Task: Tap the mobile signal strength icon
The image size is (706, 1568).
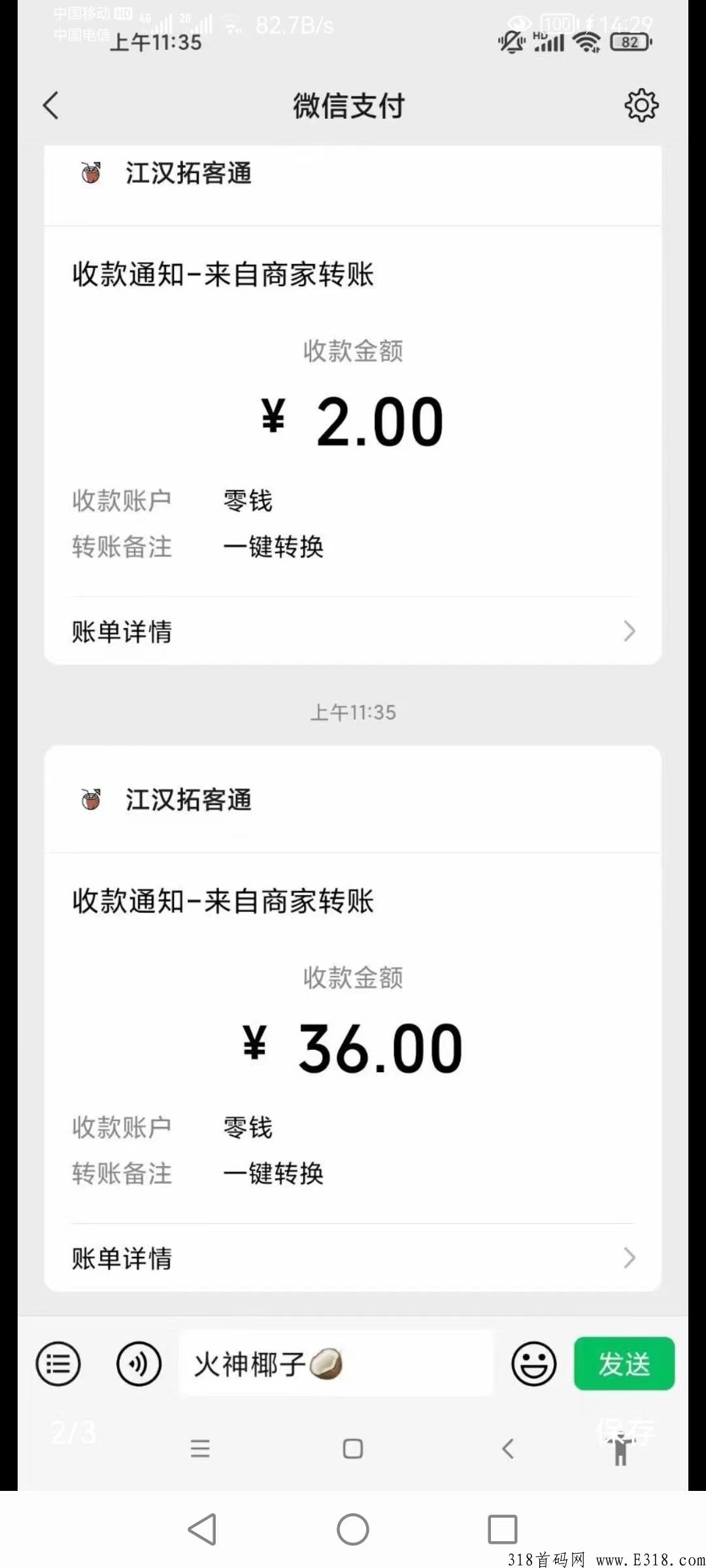Action: (548, 42)
